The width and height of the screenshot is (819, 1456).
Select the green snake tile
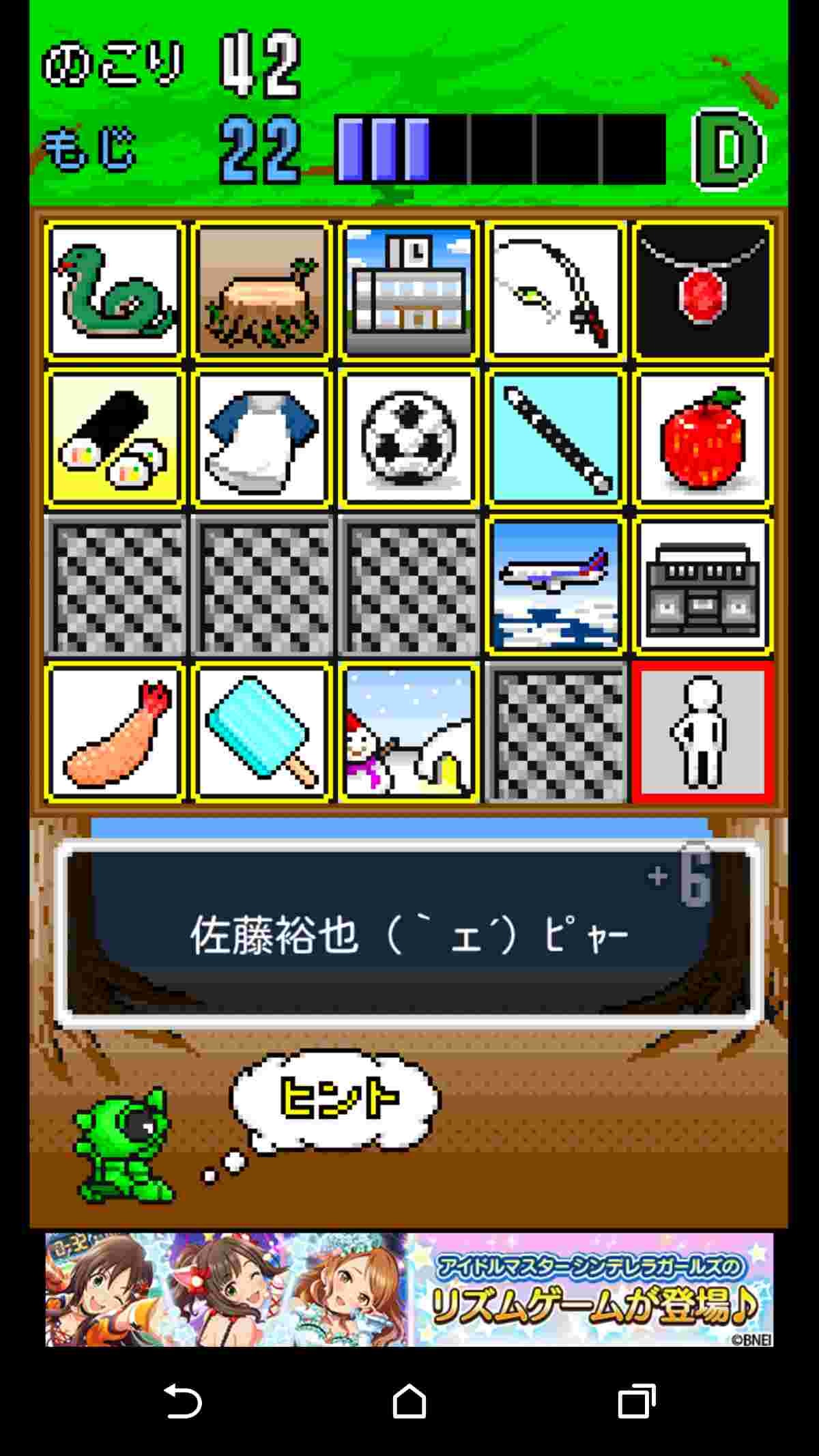click(x=115, y=291)
